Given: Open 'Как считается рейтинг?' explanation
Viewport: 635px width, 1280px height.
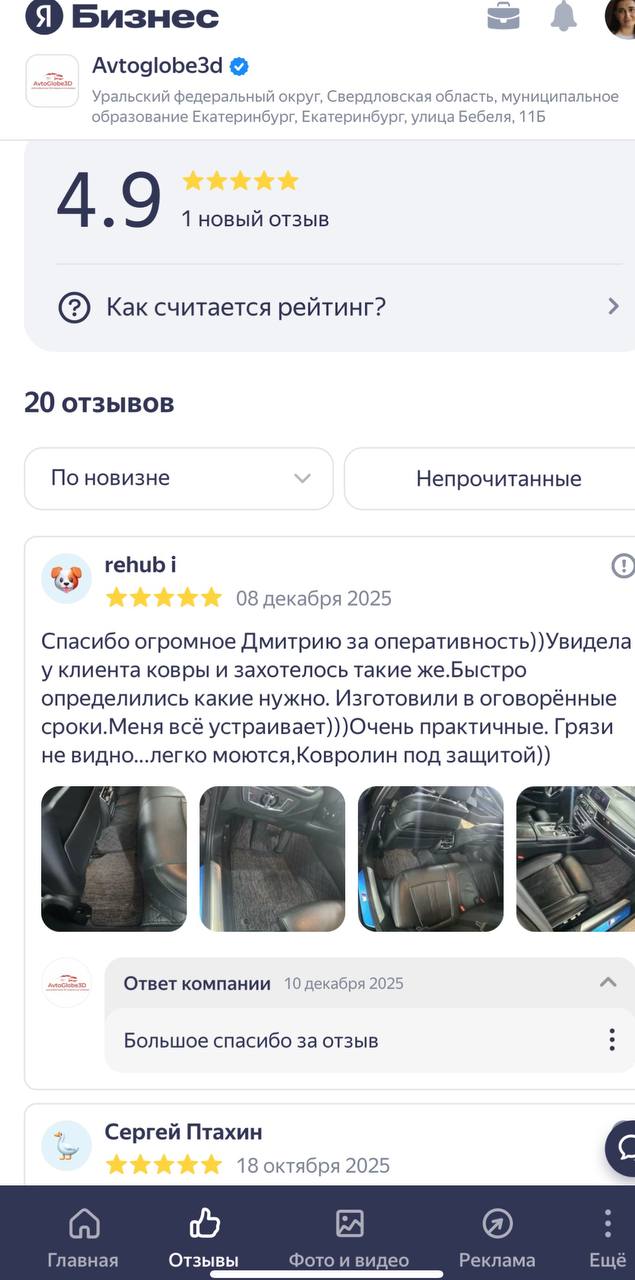Looking at the screenshot, I should [x=340, y=307].
